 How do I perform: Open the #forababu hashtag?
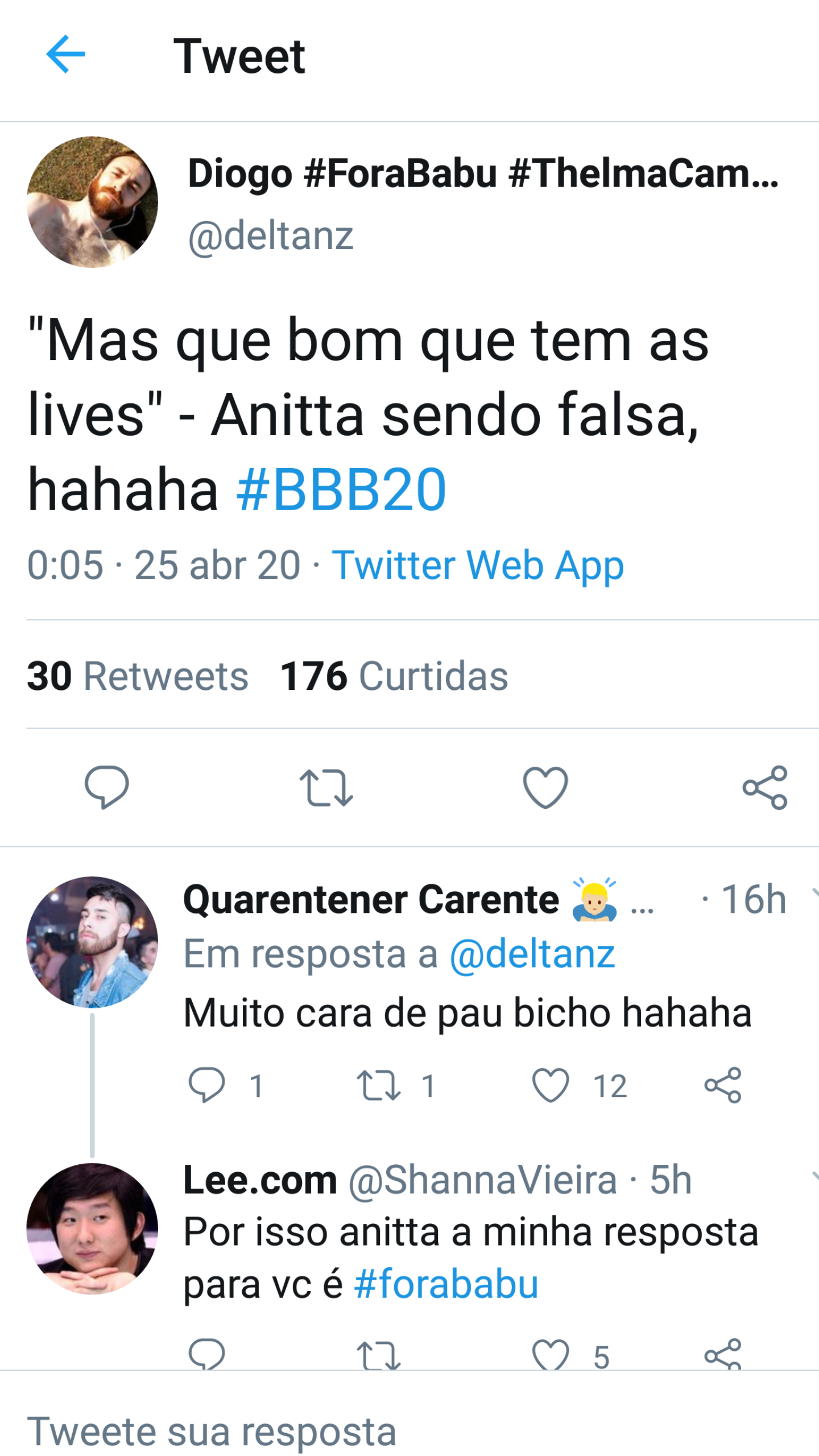[446, 1284]
